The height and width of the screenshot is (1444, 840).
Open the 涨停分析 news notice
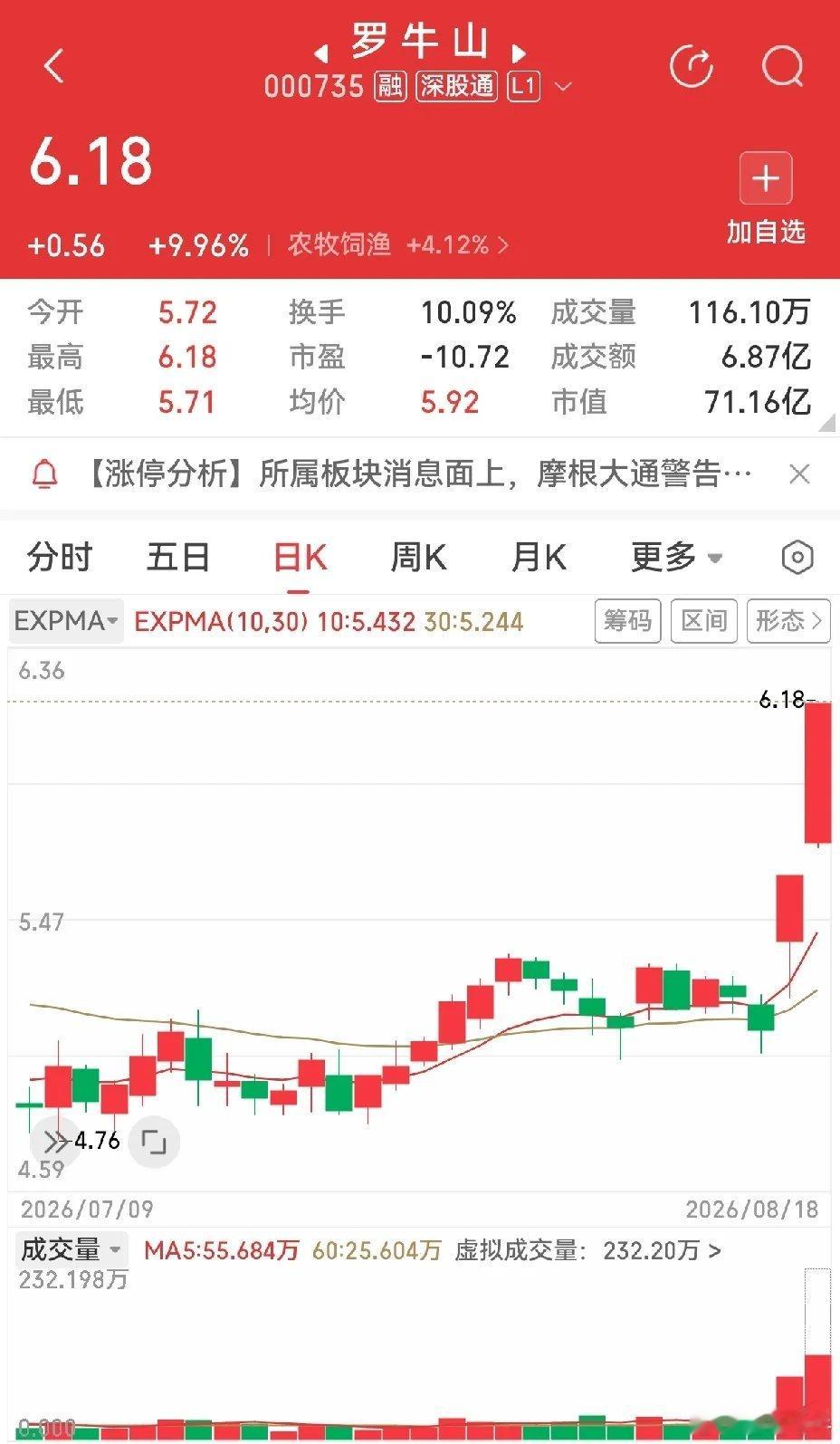pyautogui.click(x=419, y=473)
